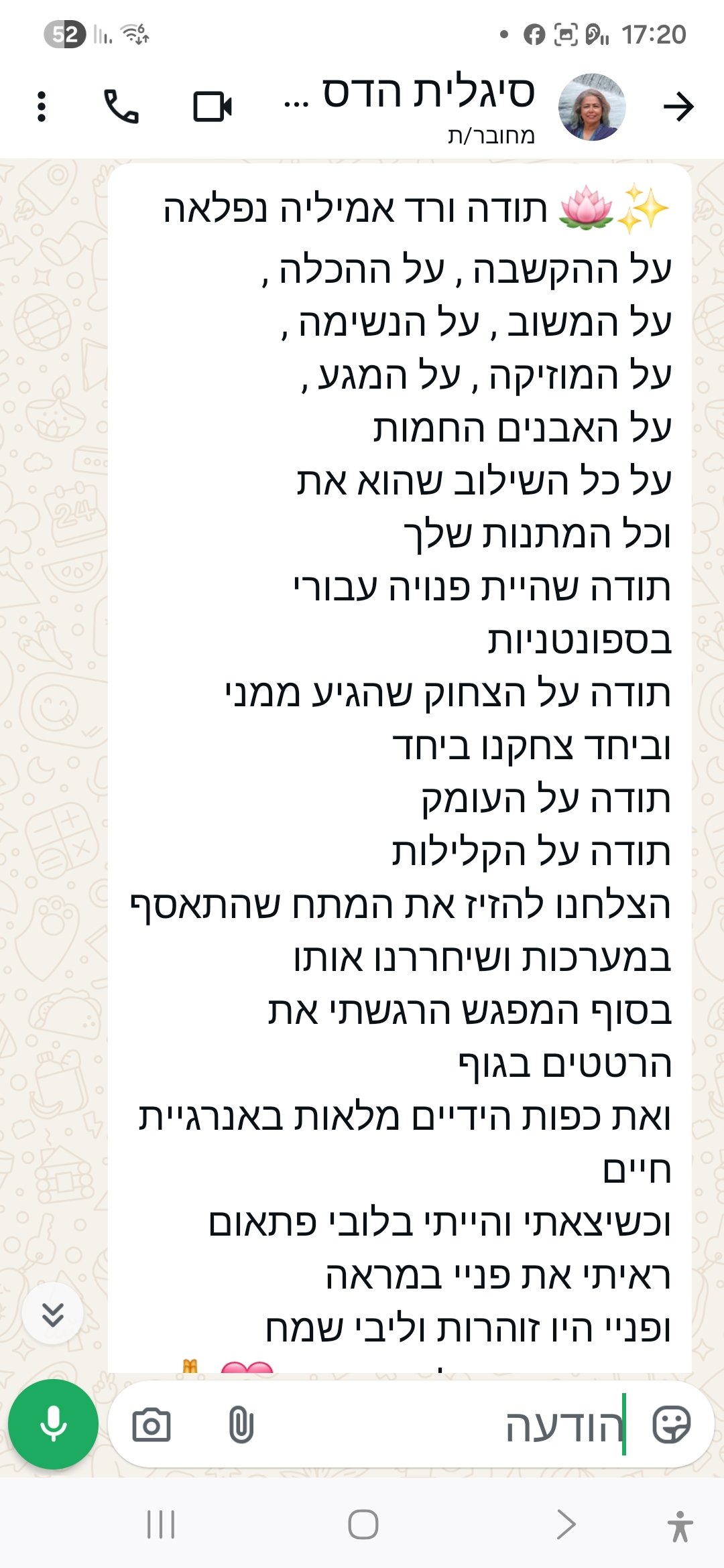The height and width of the screenshot is (1568, 724).
Task: Go to the home screen
Action: (x=363, y=1524)
